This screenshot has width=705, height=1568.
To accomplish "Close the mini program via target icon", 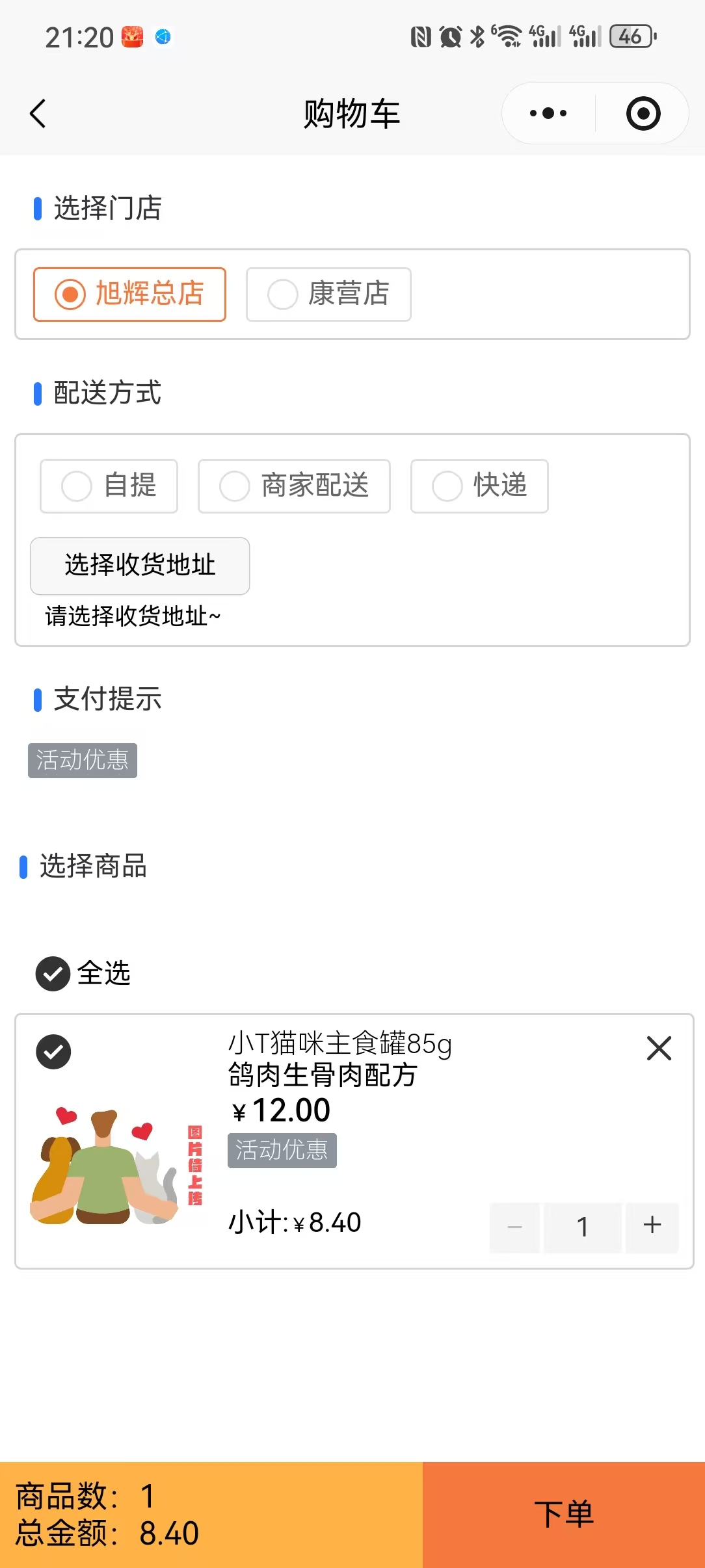I will tap(643, 114).
